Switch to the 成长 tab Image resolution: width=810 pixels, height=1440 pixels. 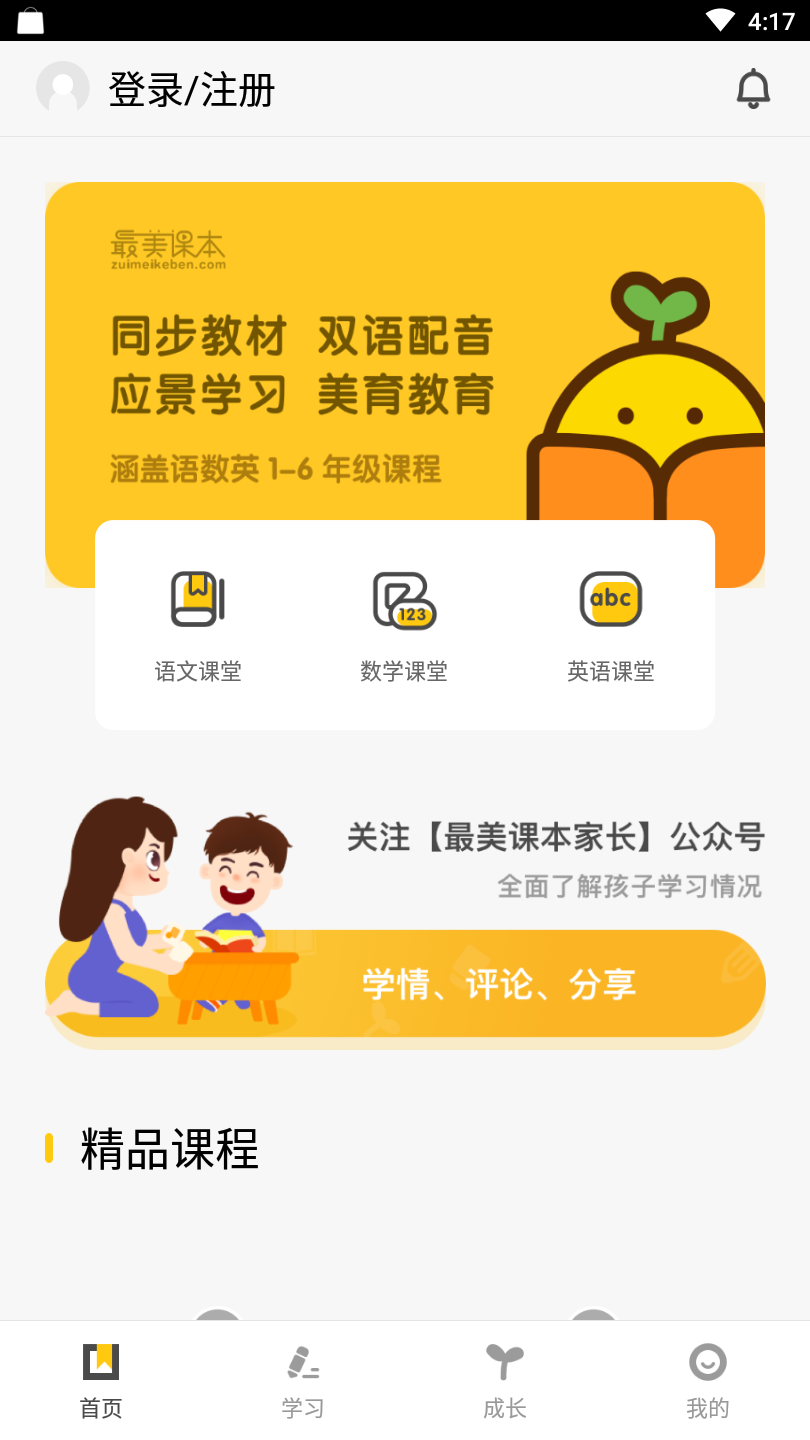tap(505, 1381)
